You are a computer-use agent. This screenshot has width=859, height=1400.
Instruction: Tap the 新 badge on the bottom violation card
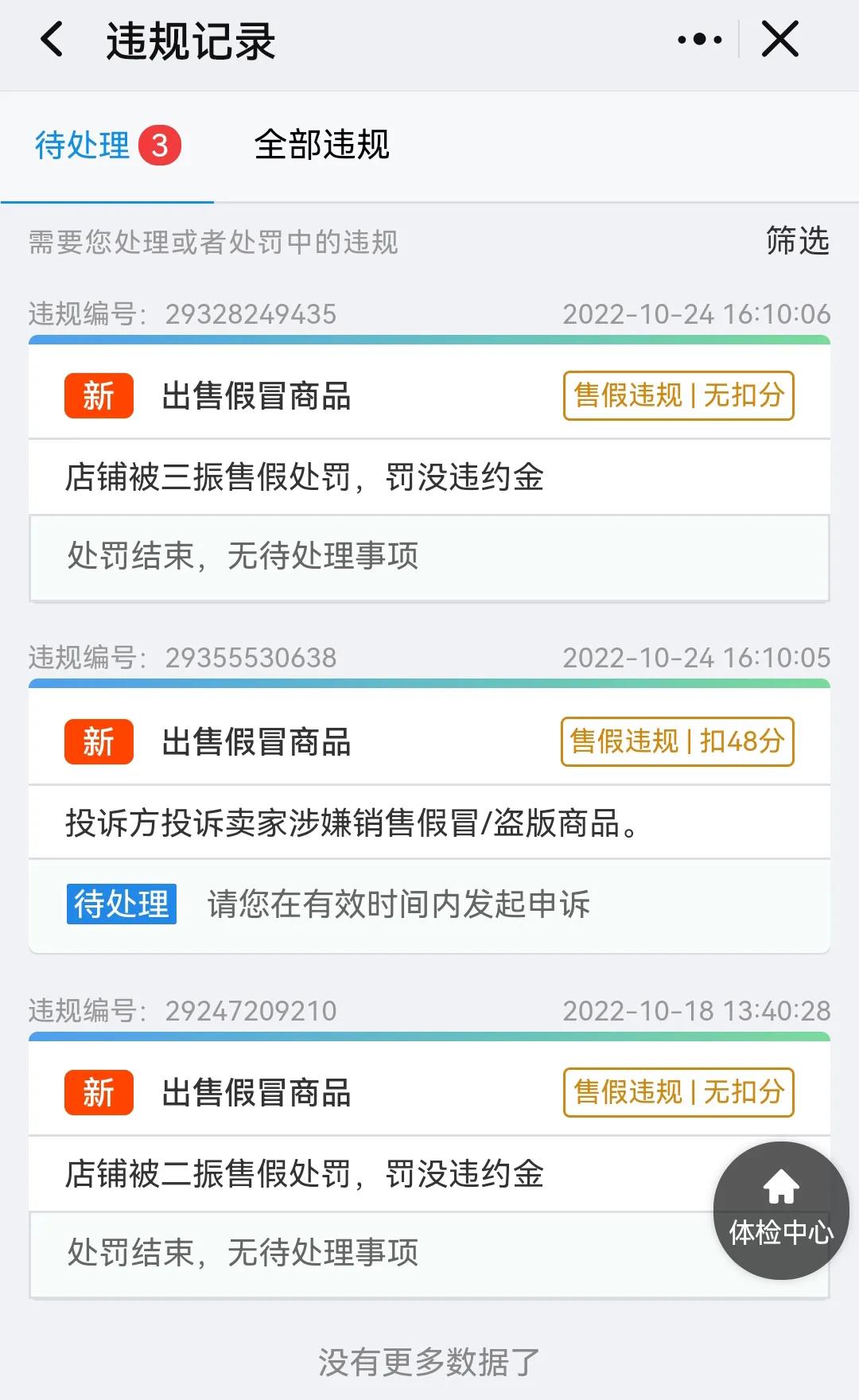pyautogui.click(x=98, y=1093)
